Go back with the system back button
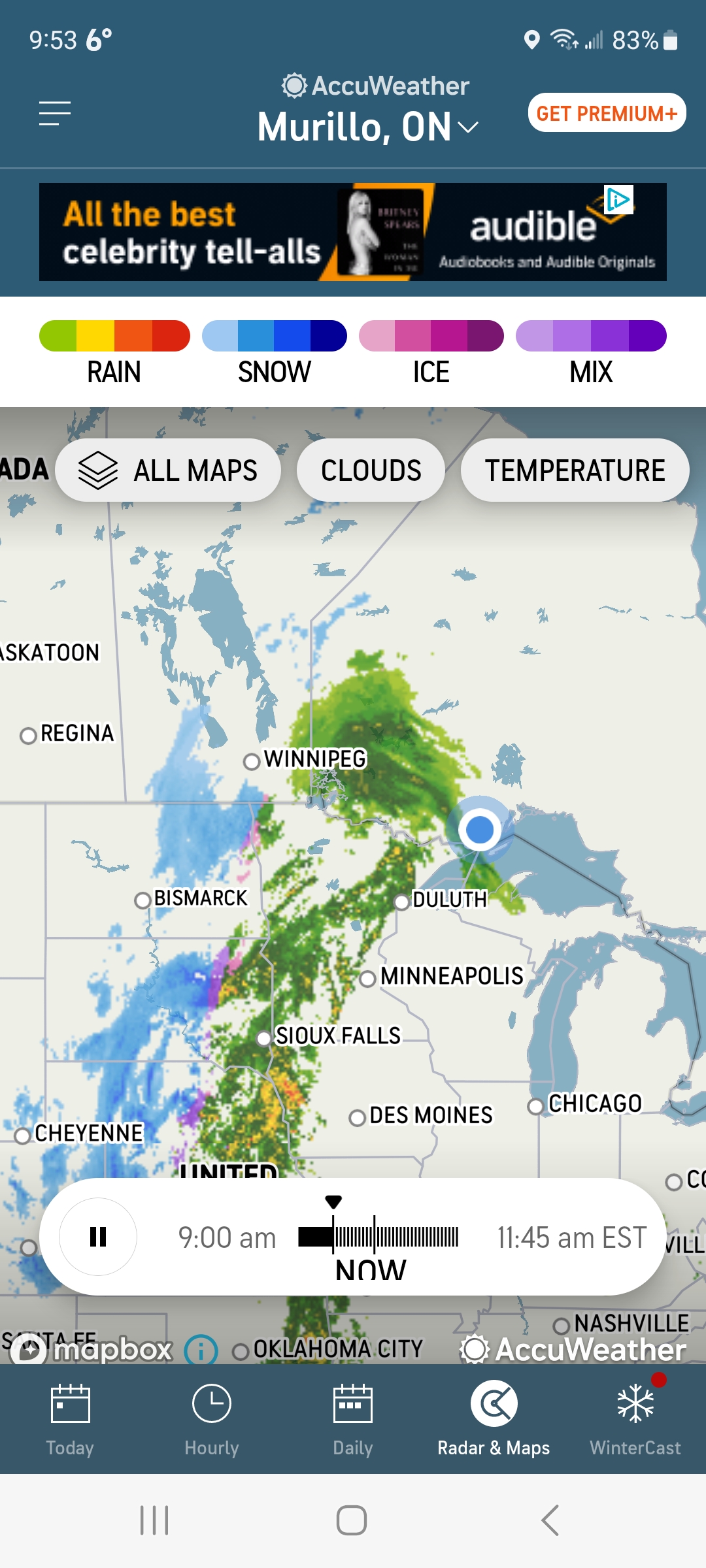This screenshot has height=1568, width=706. click(x=550, y=1520)
